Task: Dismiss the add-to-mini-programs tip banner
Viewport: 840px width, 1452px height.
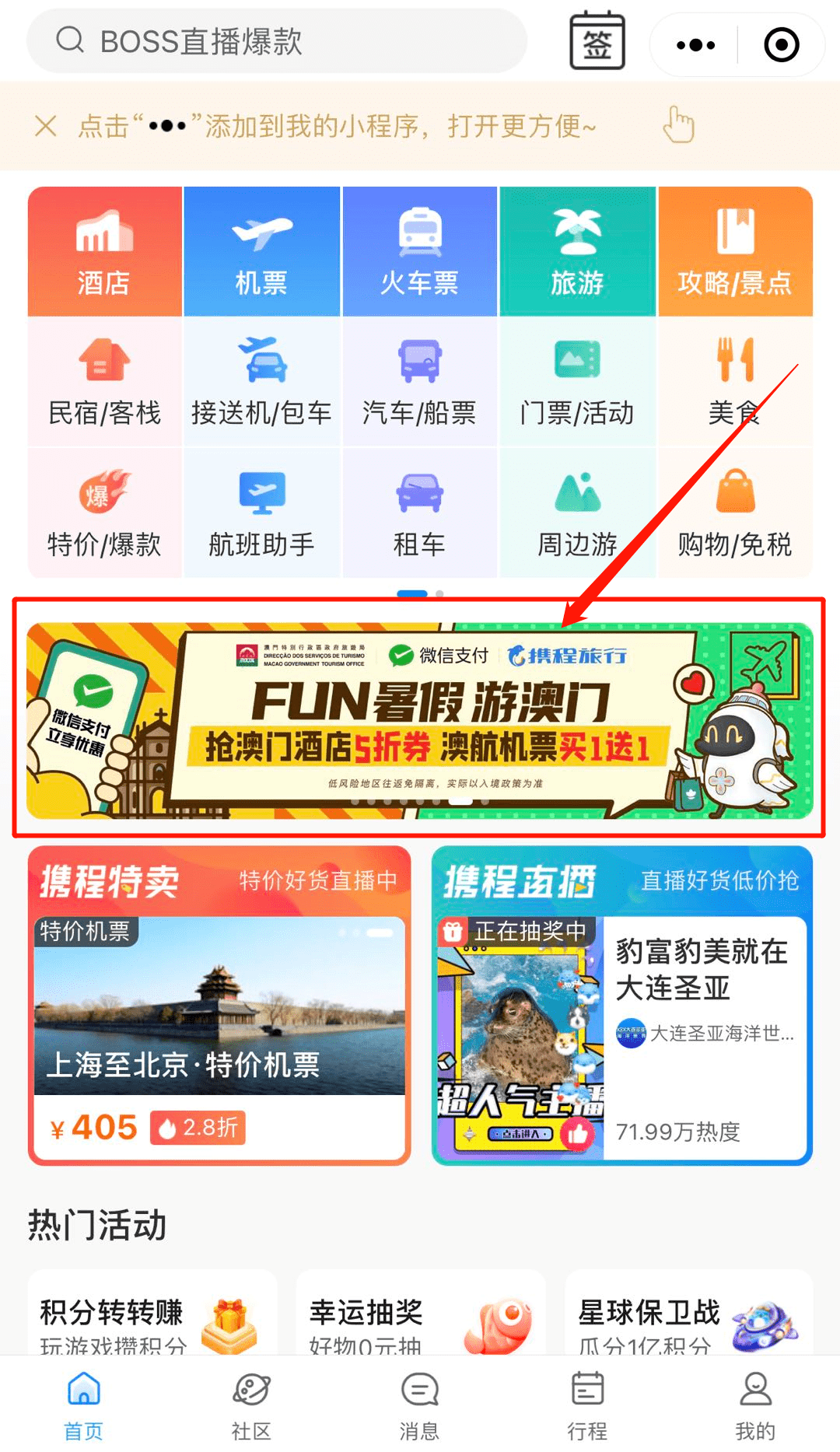Action: (46, 125)
